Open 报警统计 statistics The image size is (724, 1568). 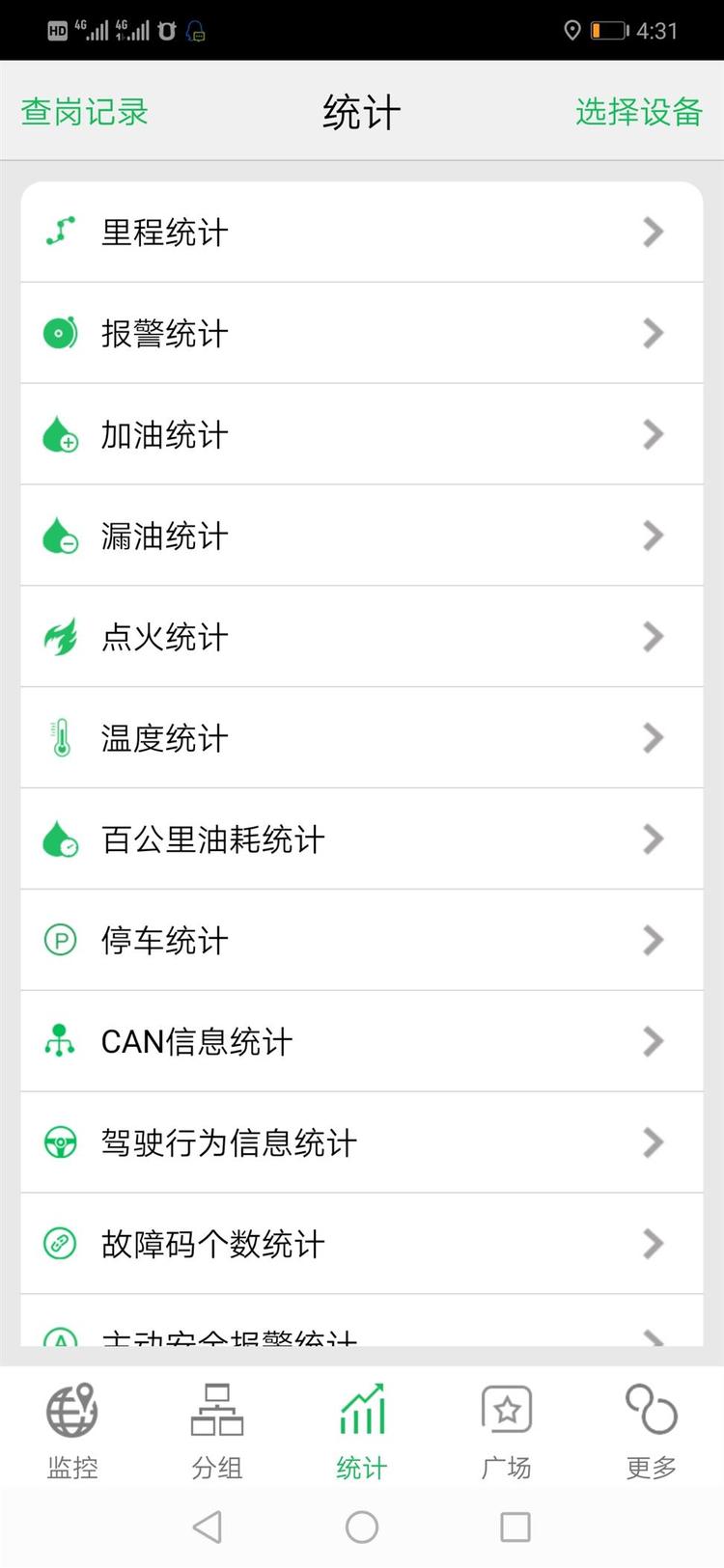coord(361,334)
